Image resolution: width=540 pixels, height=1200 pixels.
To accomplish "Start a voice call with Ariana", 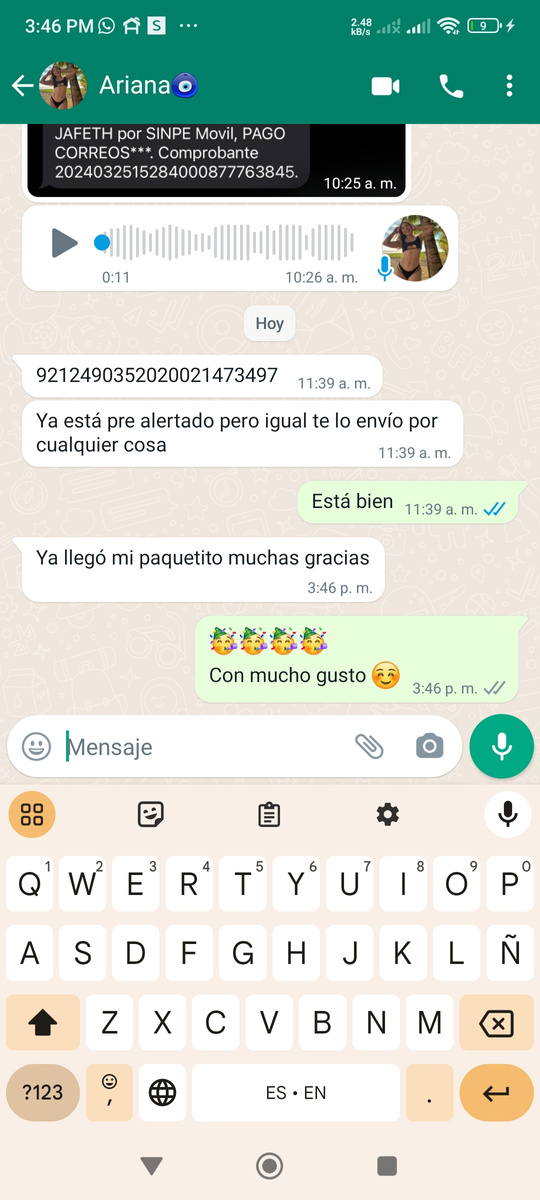I will click(x=451, y=86).
